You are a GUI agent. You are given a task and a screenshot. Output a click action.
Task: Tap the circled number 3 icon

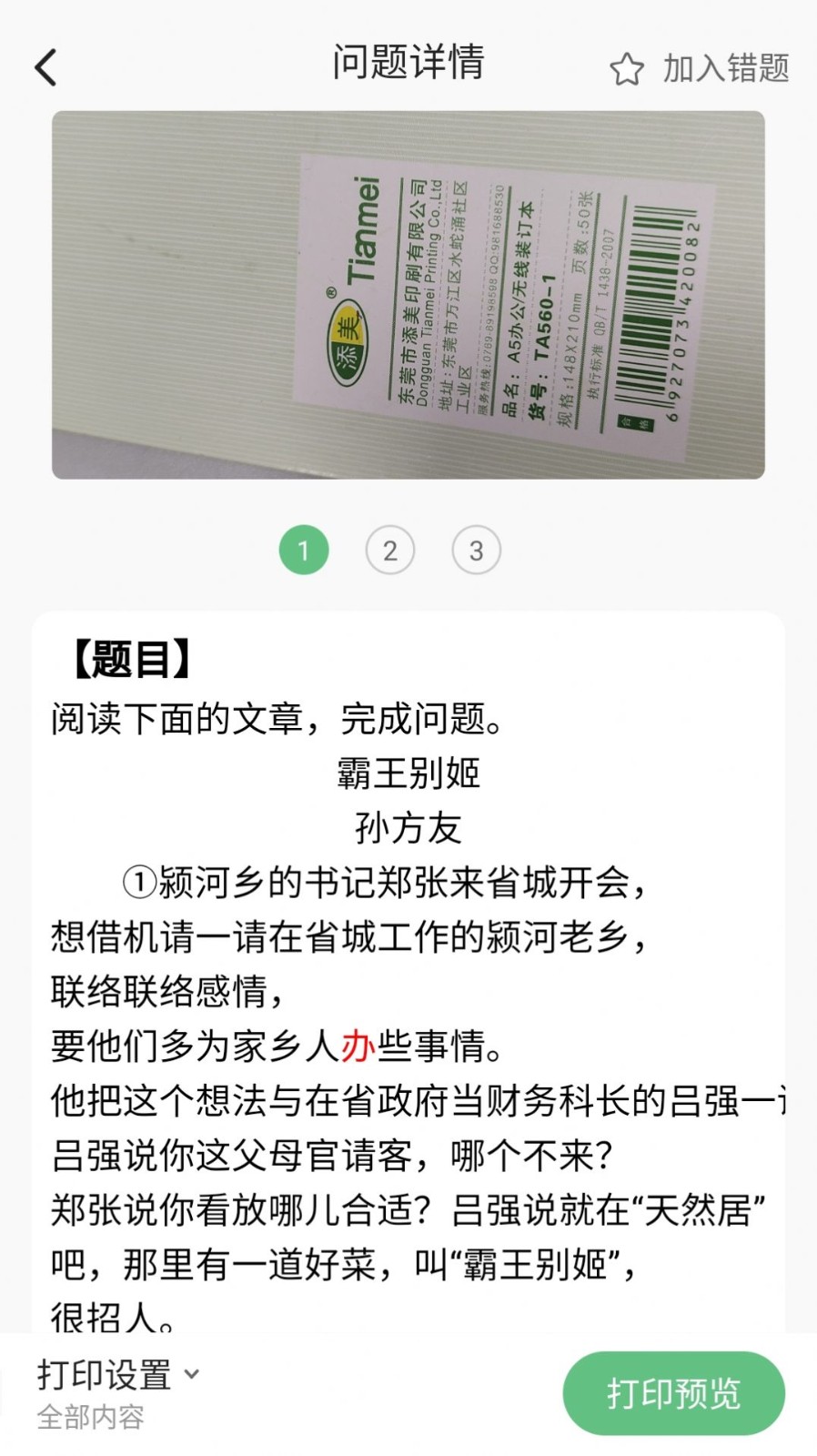click(477, 550)
